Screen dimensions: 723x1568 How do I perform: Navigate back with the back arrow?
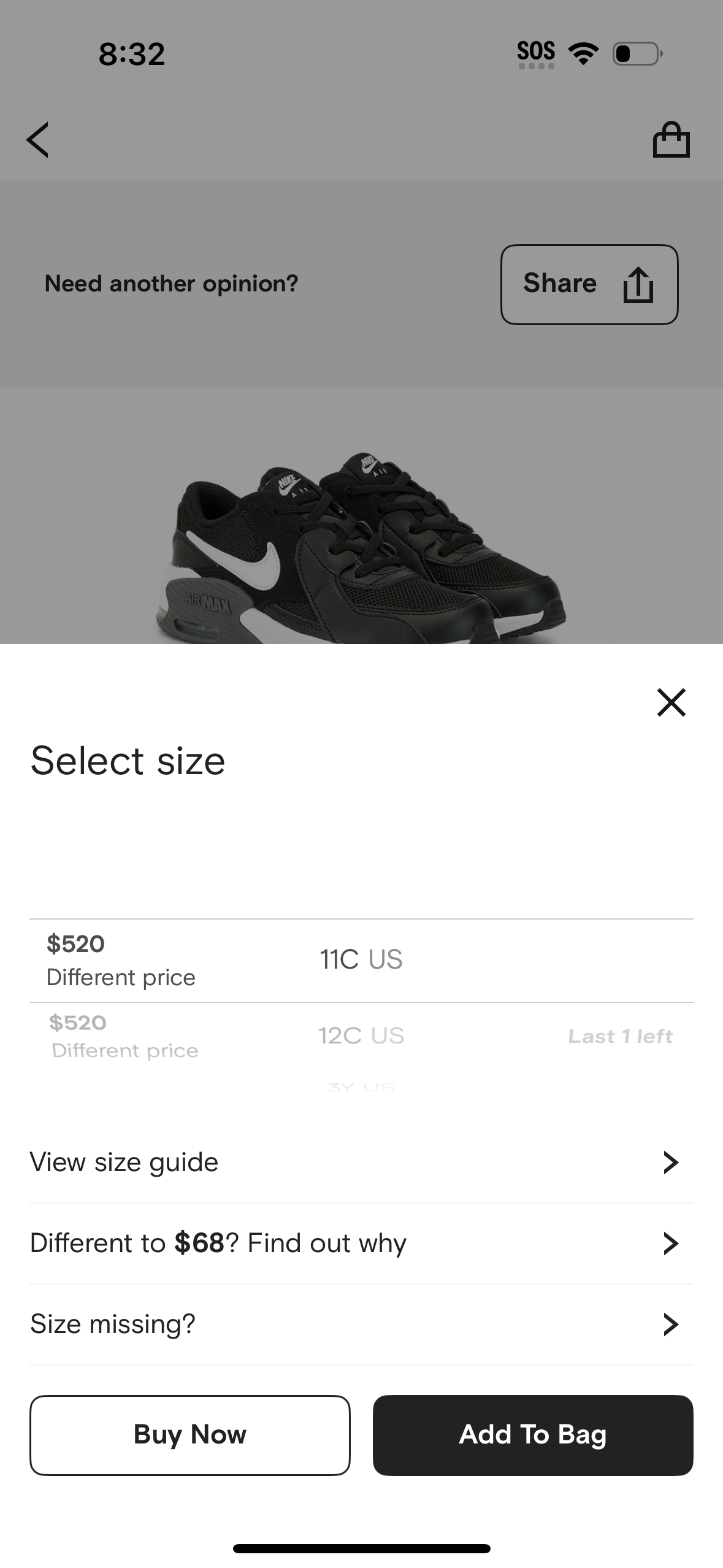tap(38, 139)
